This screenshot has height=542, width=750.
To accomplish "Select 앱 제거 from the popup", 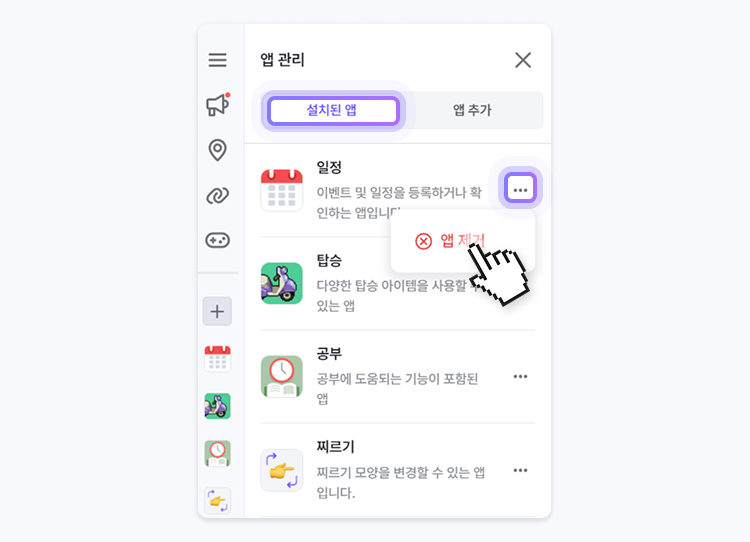I will point(452,241).
